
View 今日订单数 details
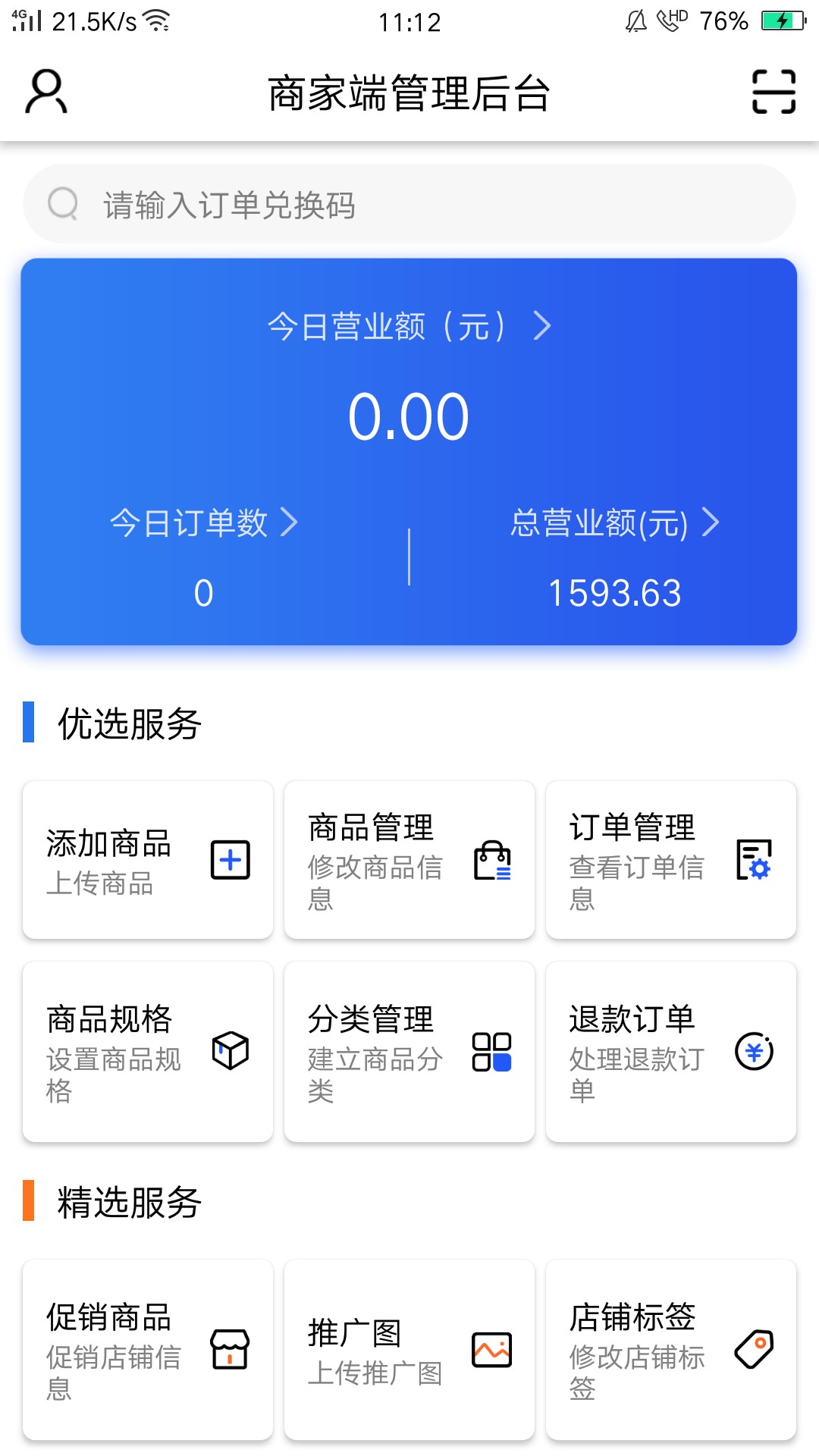tap(203, 522)
